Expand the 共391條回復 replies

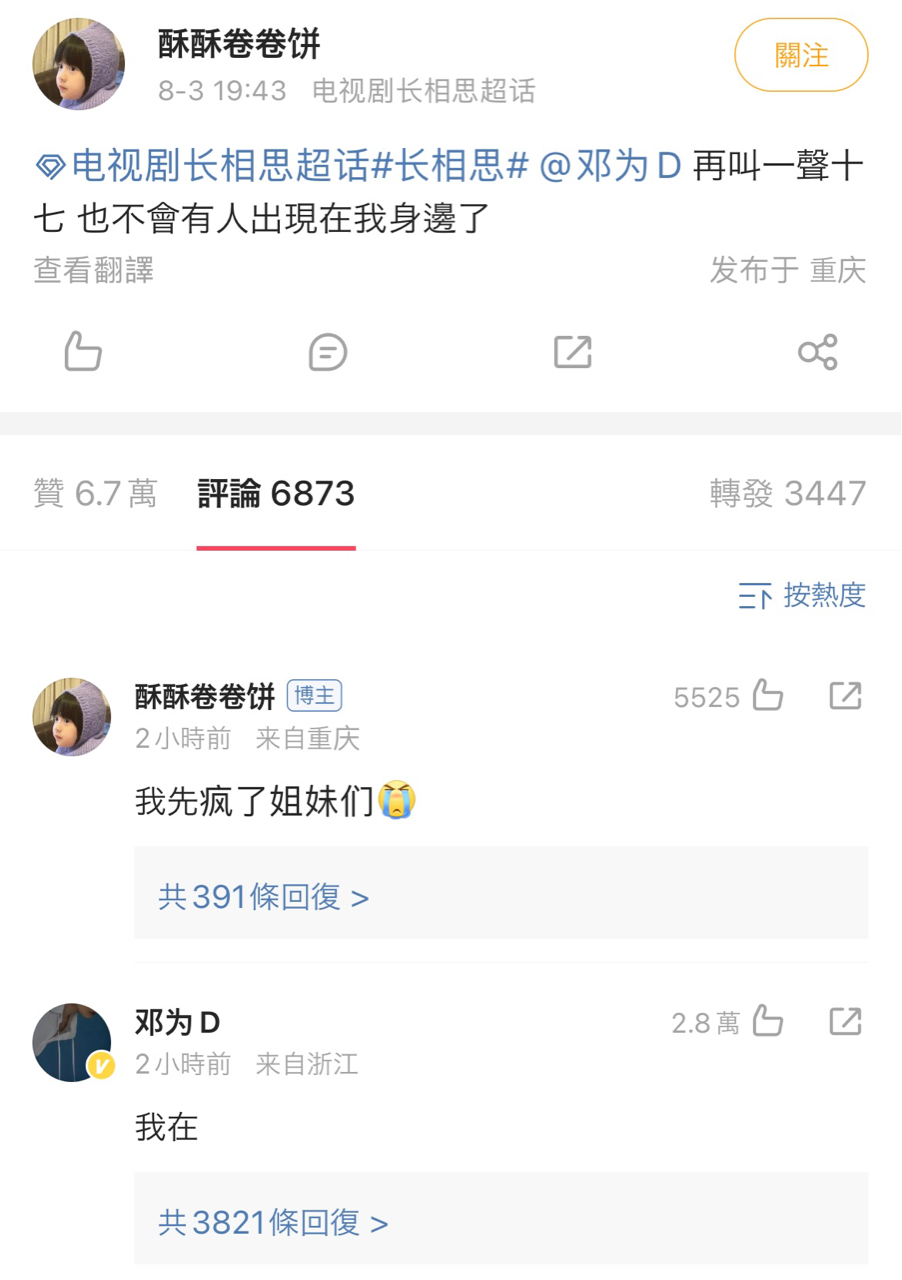(x=264, y=897)
